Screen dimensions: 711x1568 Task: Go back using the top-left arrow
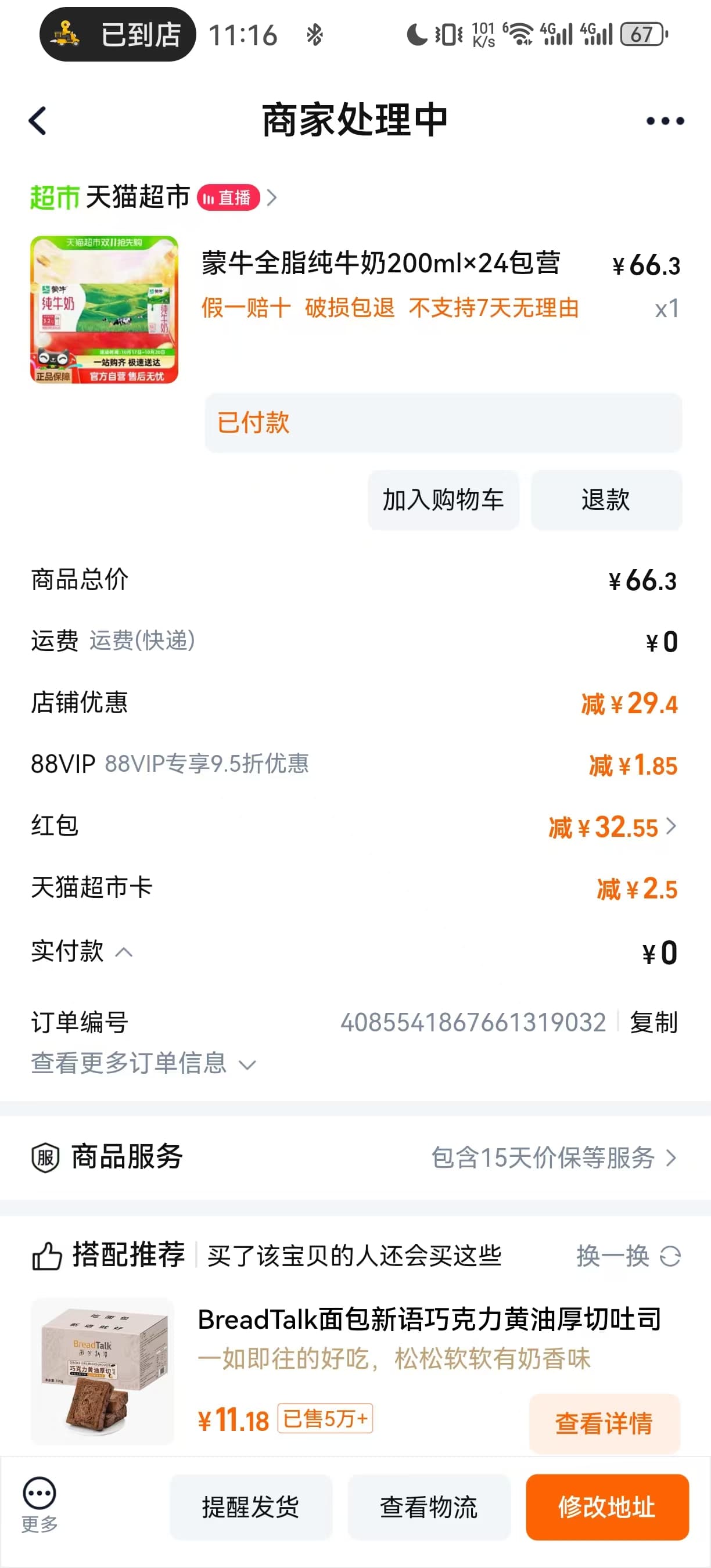(x=38, y=121)
